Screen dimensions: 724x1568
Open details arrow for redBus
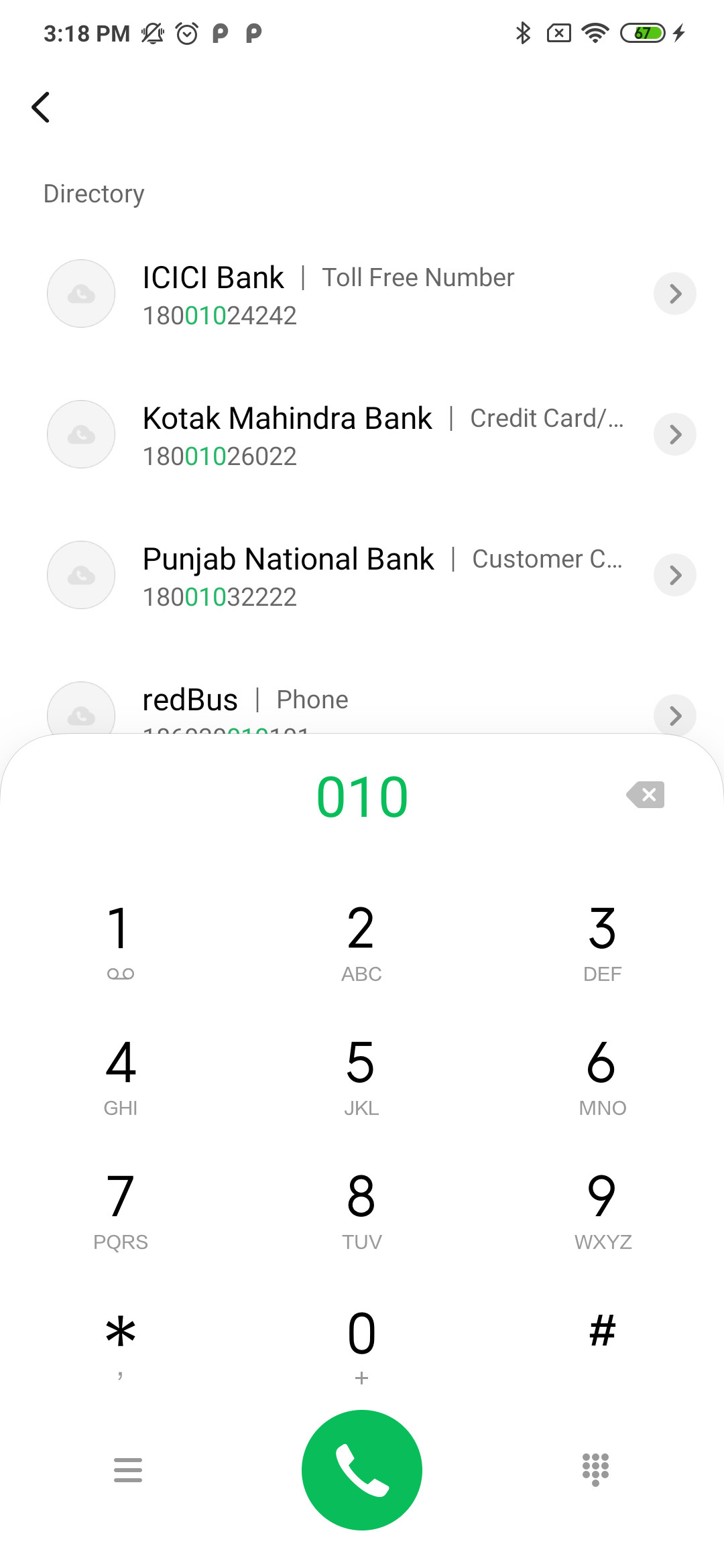[x=675, y=716]
